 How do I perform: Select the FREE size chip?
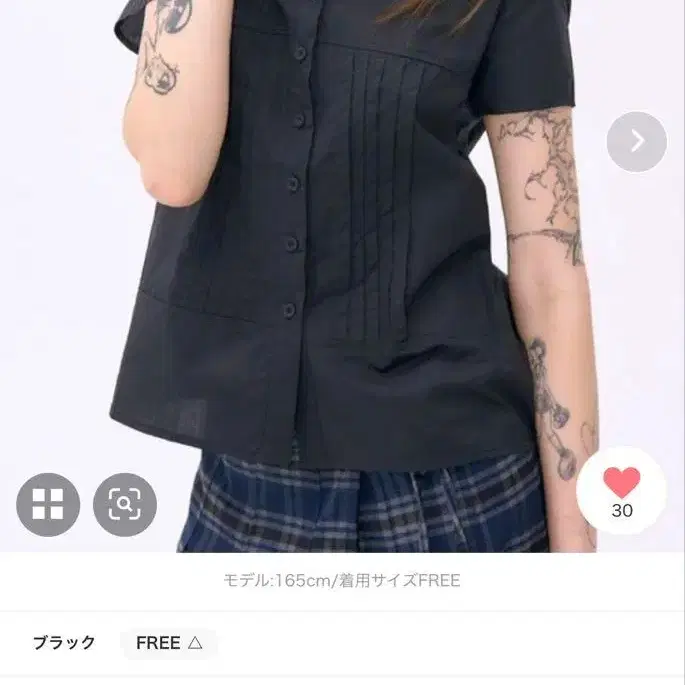click(168, 643)
